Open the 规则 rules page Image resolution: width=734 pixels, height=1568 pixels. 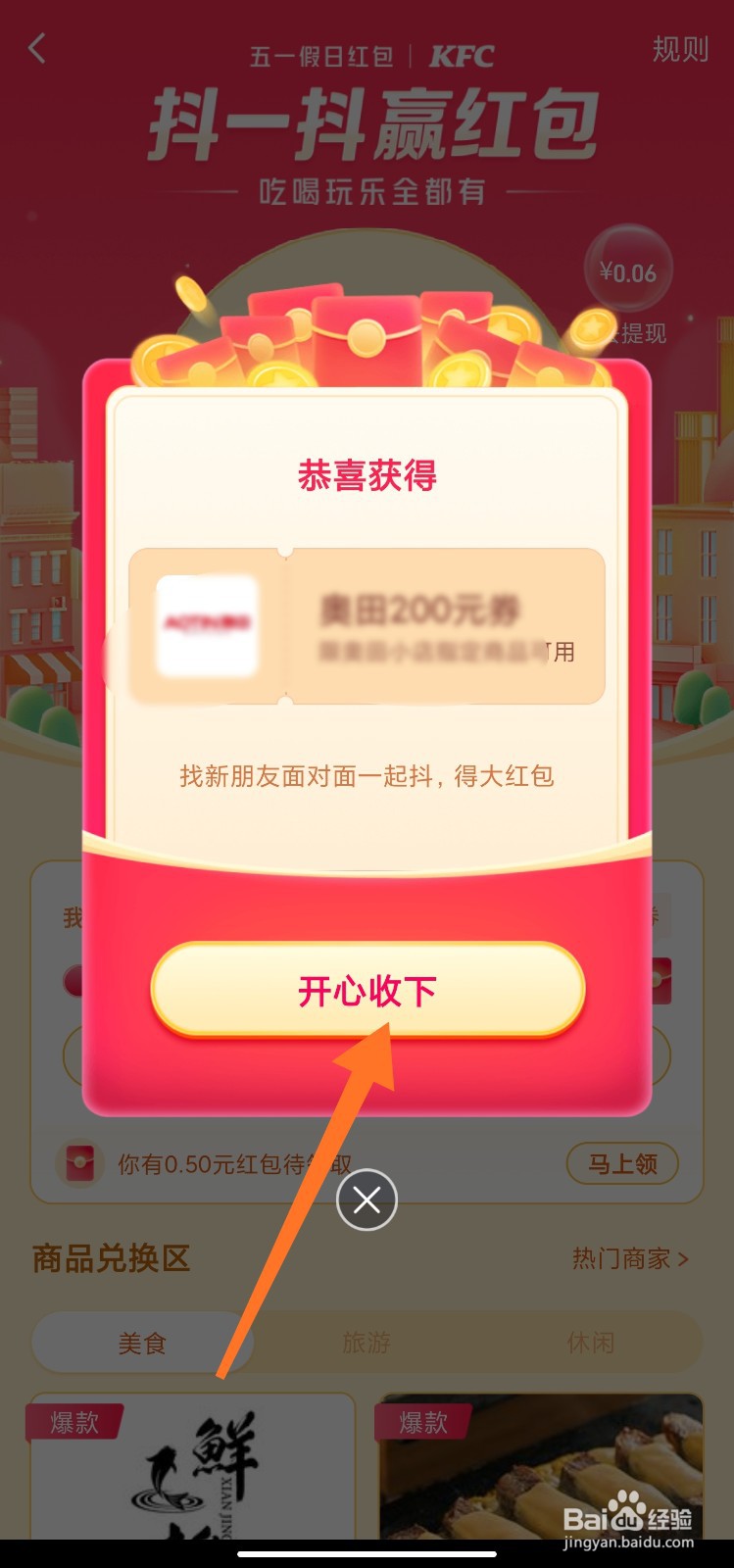681,51
